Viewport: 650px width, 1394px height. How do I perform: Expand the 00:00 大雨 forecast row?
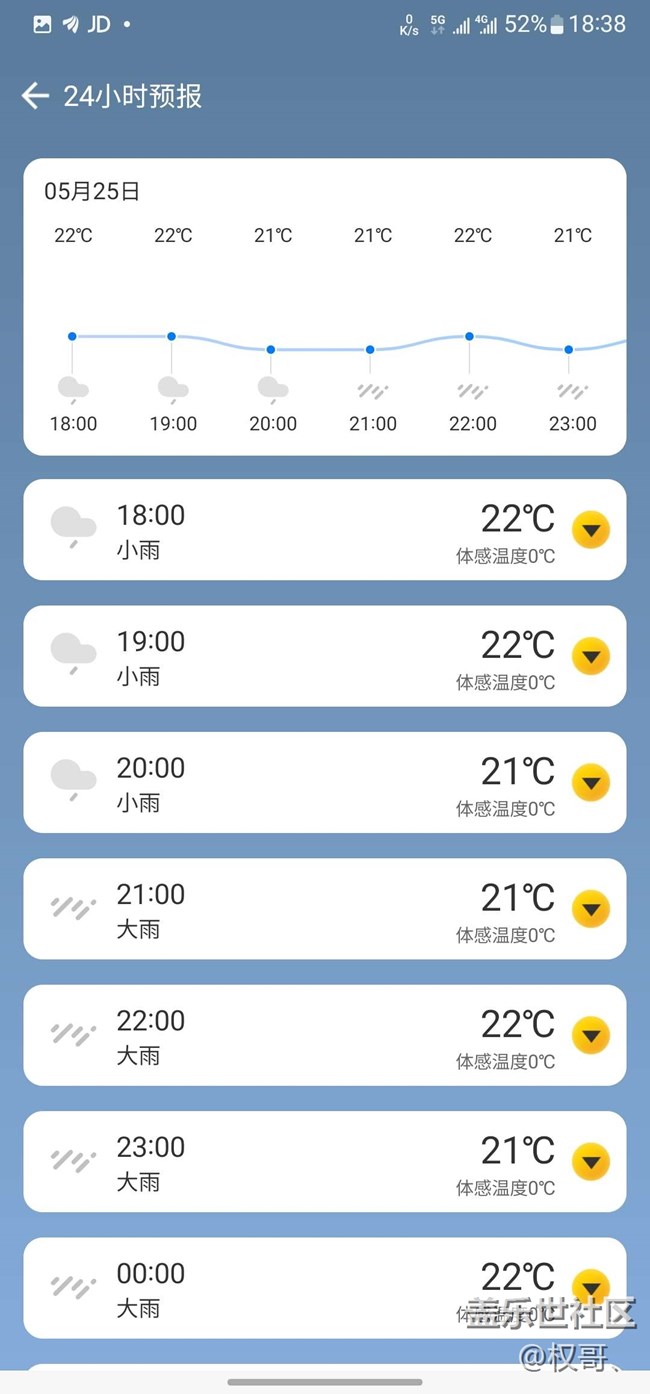pos(591,1287)
